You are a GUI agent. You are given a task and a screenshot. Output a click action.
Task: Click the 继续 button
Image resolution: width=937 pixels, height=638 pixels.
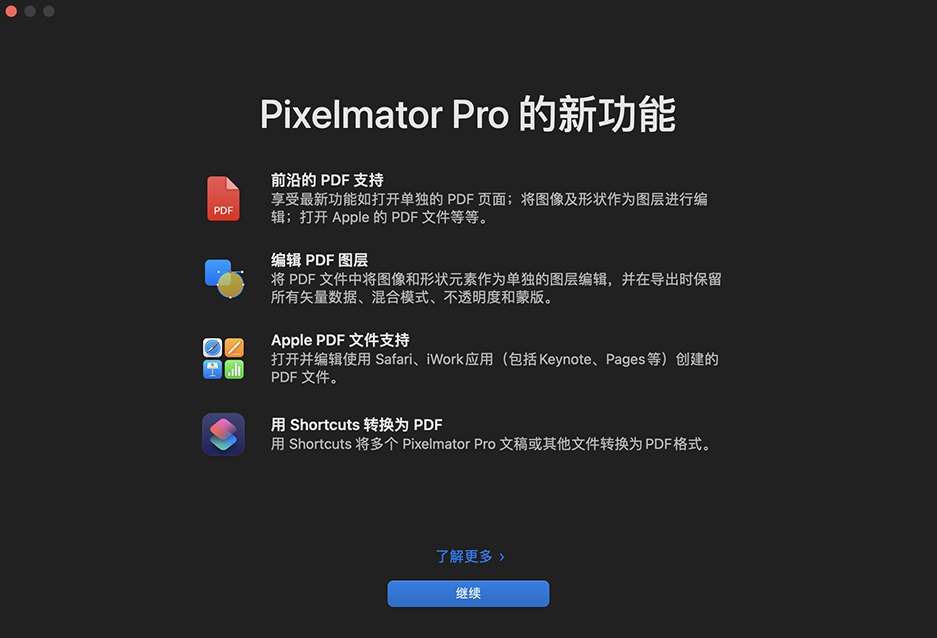coord(468,593)
